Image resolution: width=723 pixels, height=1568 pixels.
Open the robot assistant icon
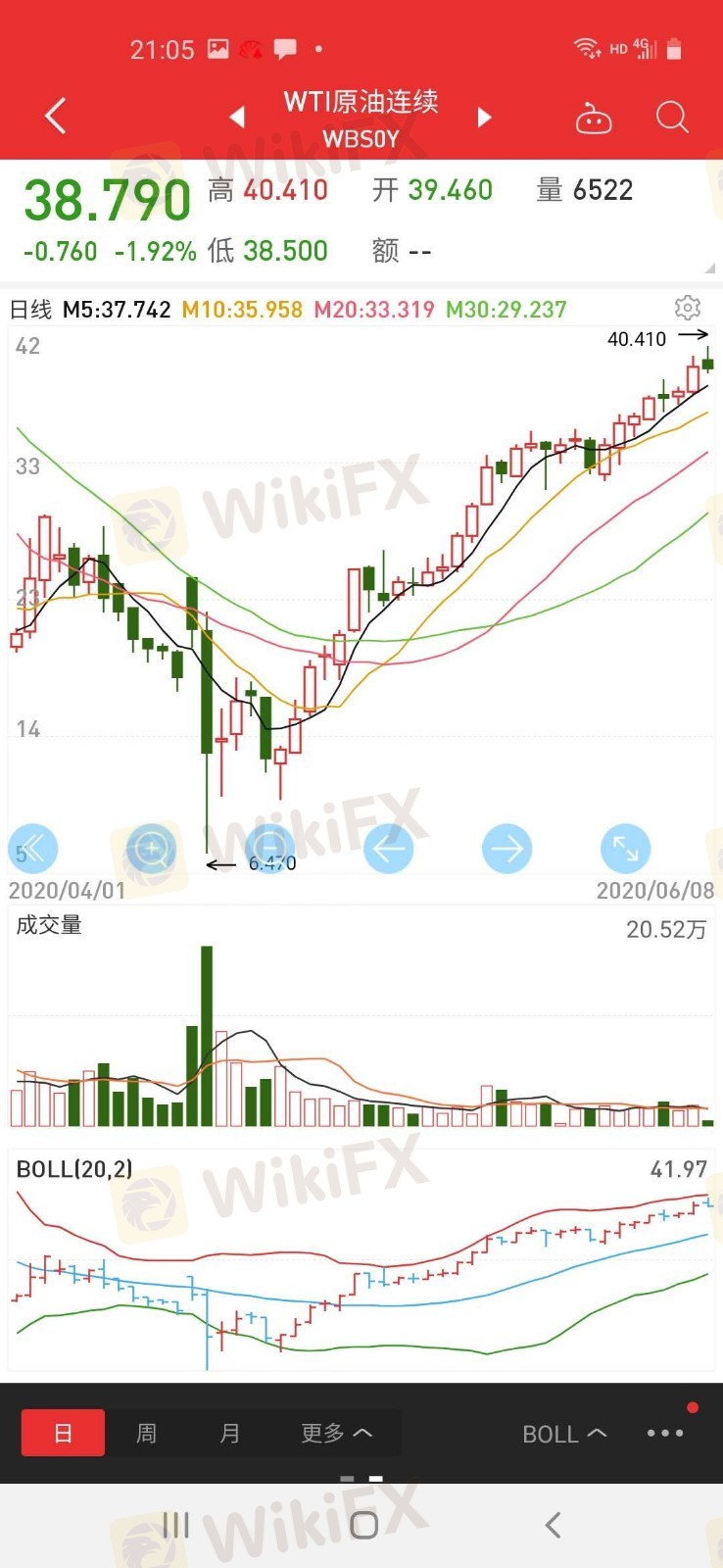tap(593, 118)
